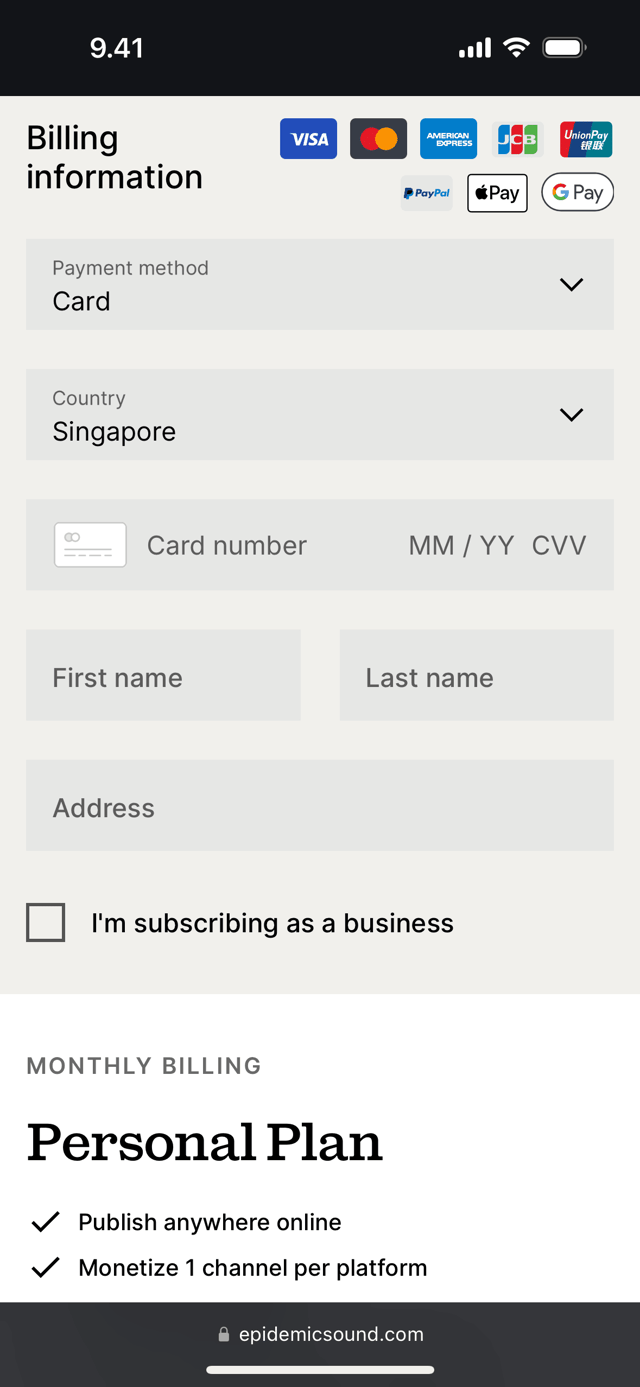Viewport: 640px width, 1387px height.
Task: Select the CVV field
Action: pyautogui.click(x=559, y=545)
